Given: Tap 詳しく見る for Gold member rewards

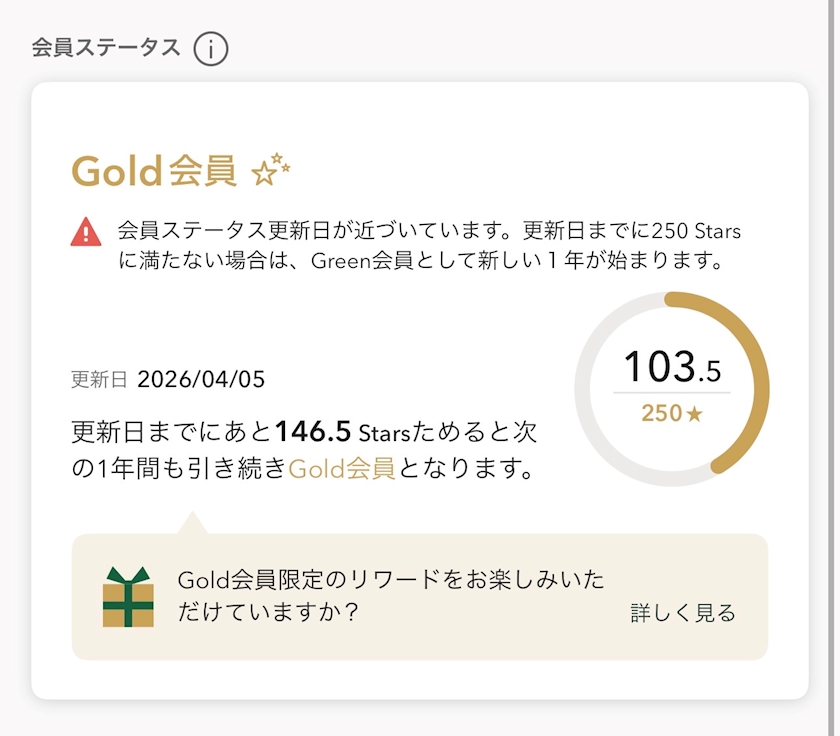Looking at the screenshot, I should 683,613.
